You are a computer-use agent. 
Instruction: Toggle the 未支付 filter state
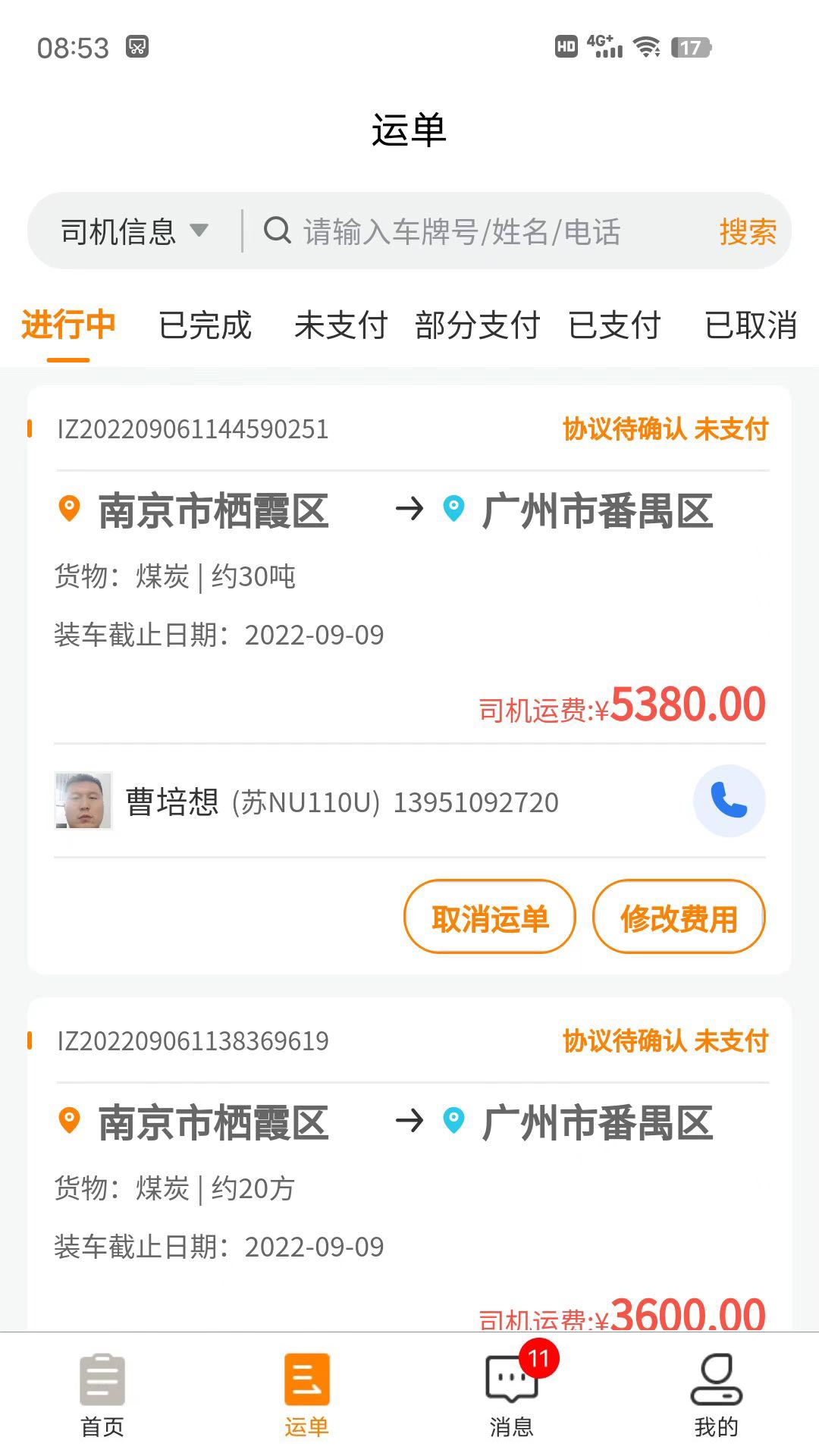(340, 325)
